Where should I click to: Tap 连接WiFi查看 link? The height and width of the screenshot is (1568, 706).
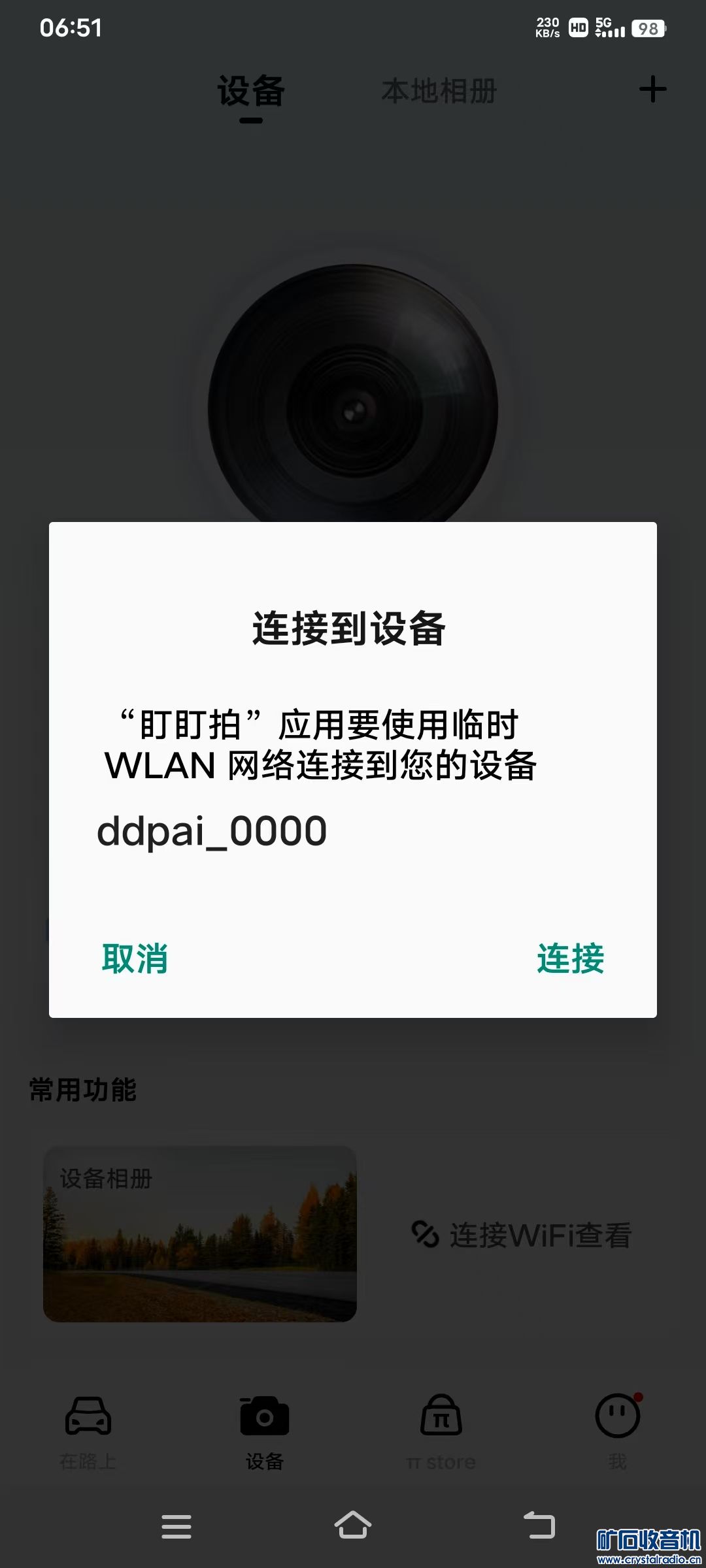522,1235
